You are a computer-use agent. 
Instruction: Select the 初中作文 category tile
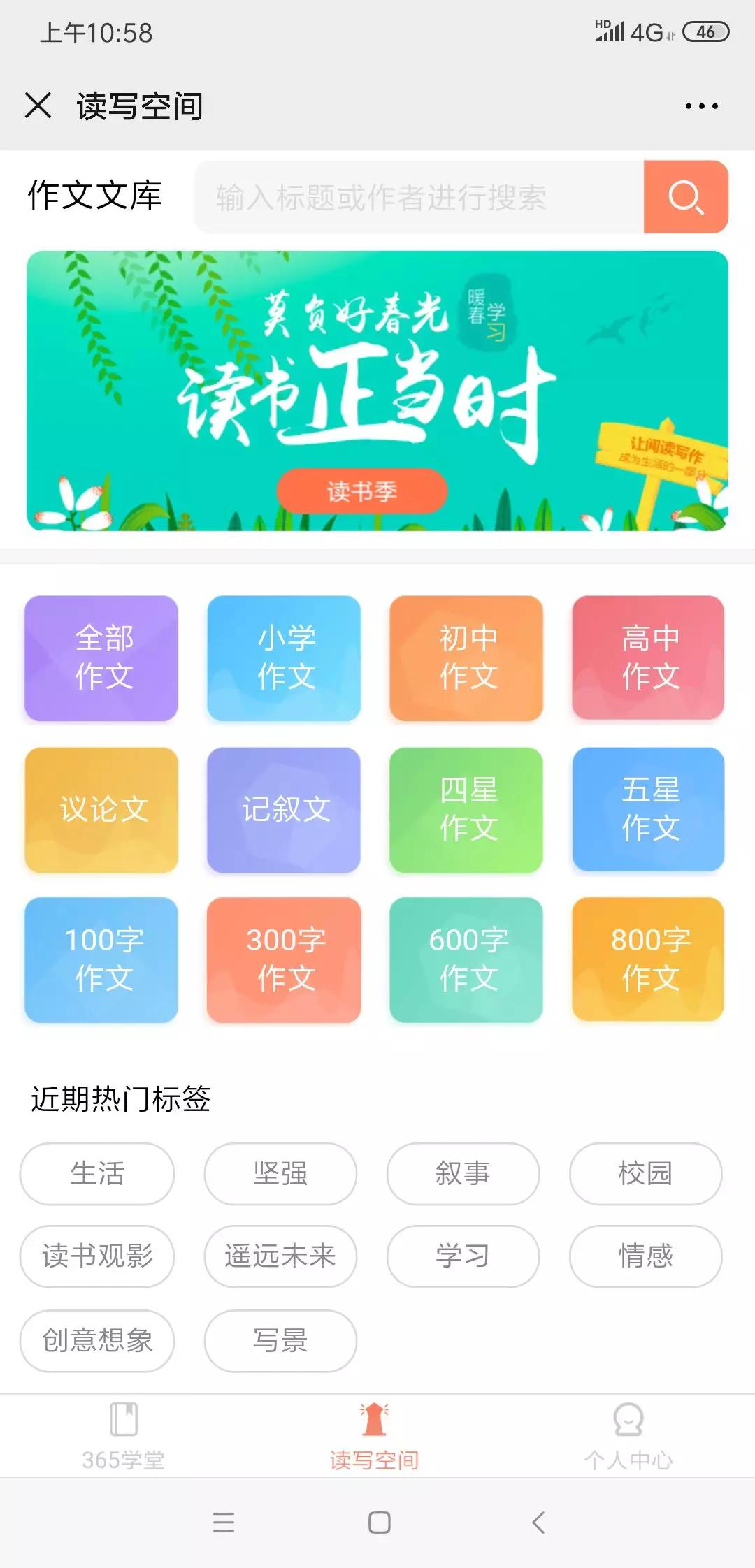[466, 657]
